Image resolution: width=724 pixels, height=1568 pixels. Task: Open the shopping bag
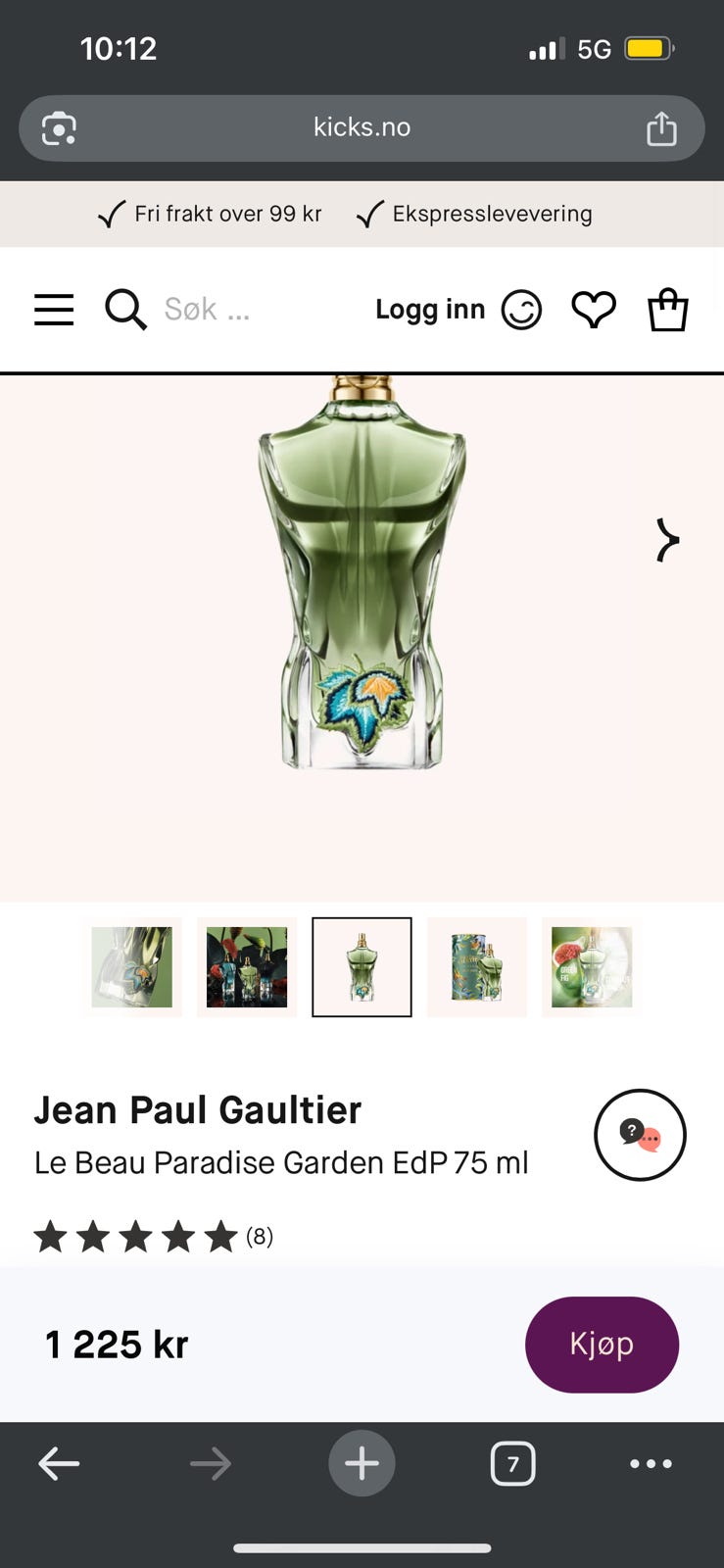pyautogui.click(x=668, y=310)
